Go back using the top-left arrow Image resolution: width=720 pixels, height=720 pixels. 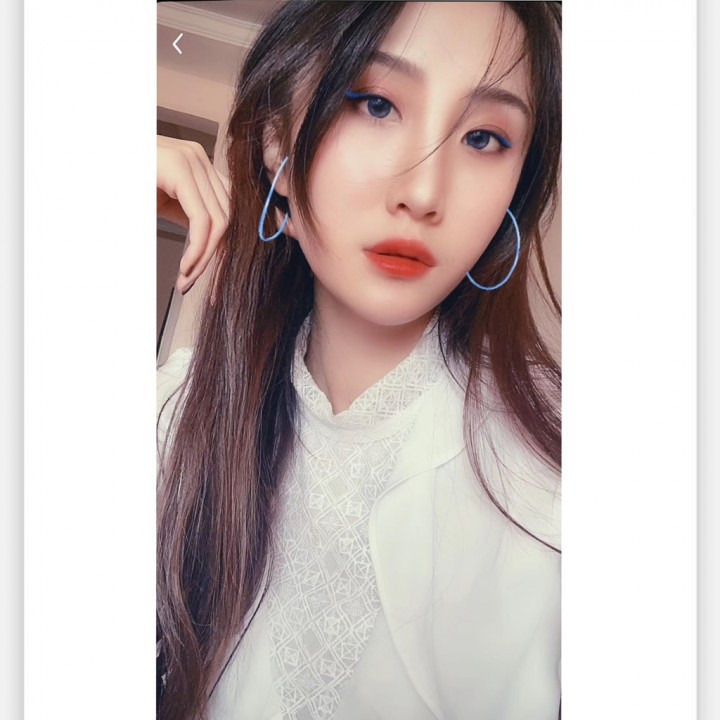pyautogui.click(x=177, y=44)
